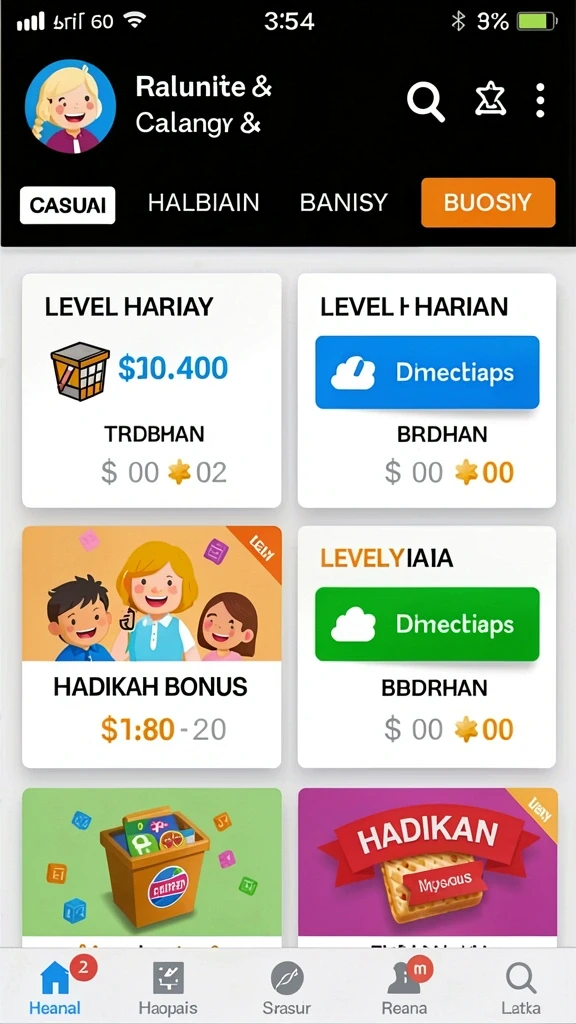
Task: Select the CASUAI tab
Action: tap(68, 205)
